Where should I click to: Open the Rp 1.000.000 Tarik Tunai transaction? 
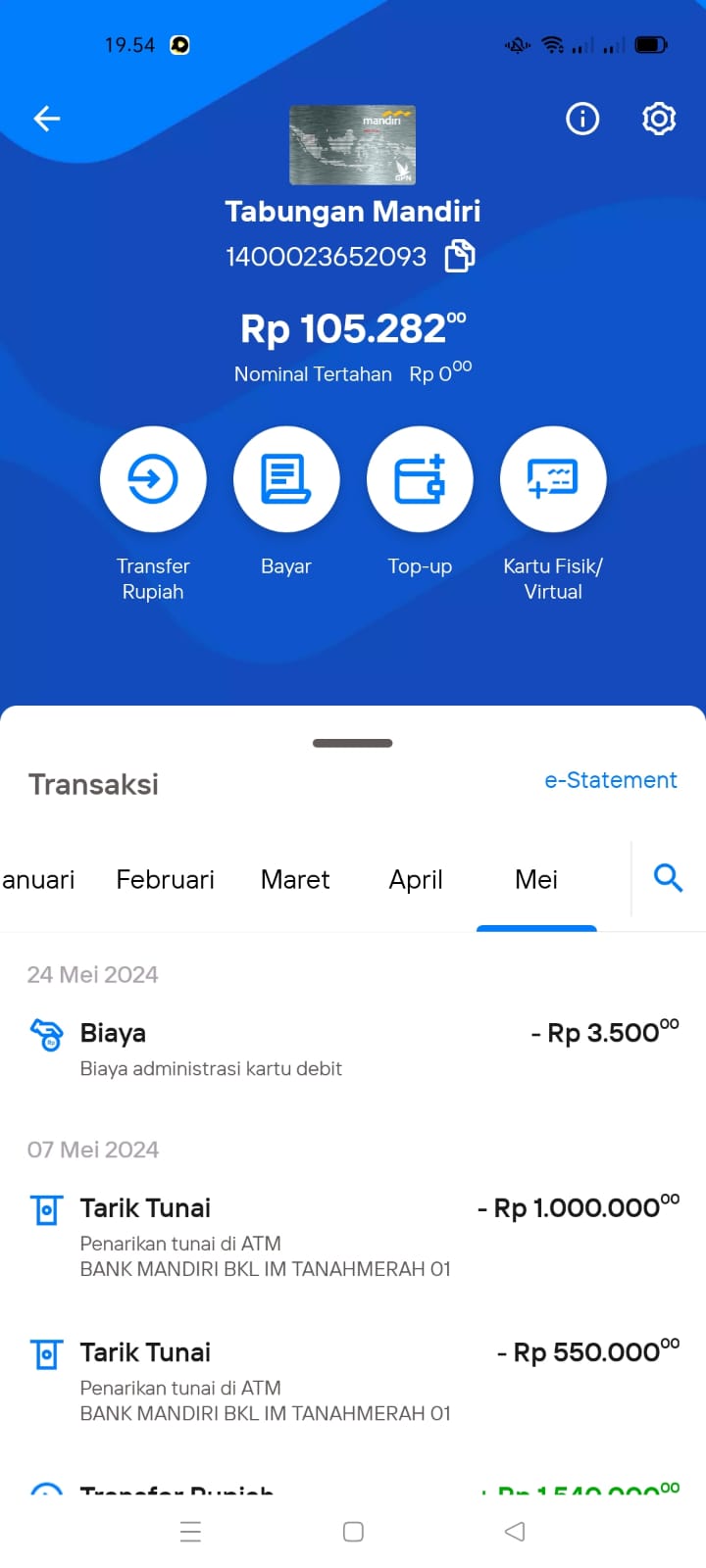[x=353, y=1237]
